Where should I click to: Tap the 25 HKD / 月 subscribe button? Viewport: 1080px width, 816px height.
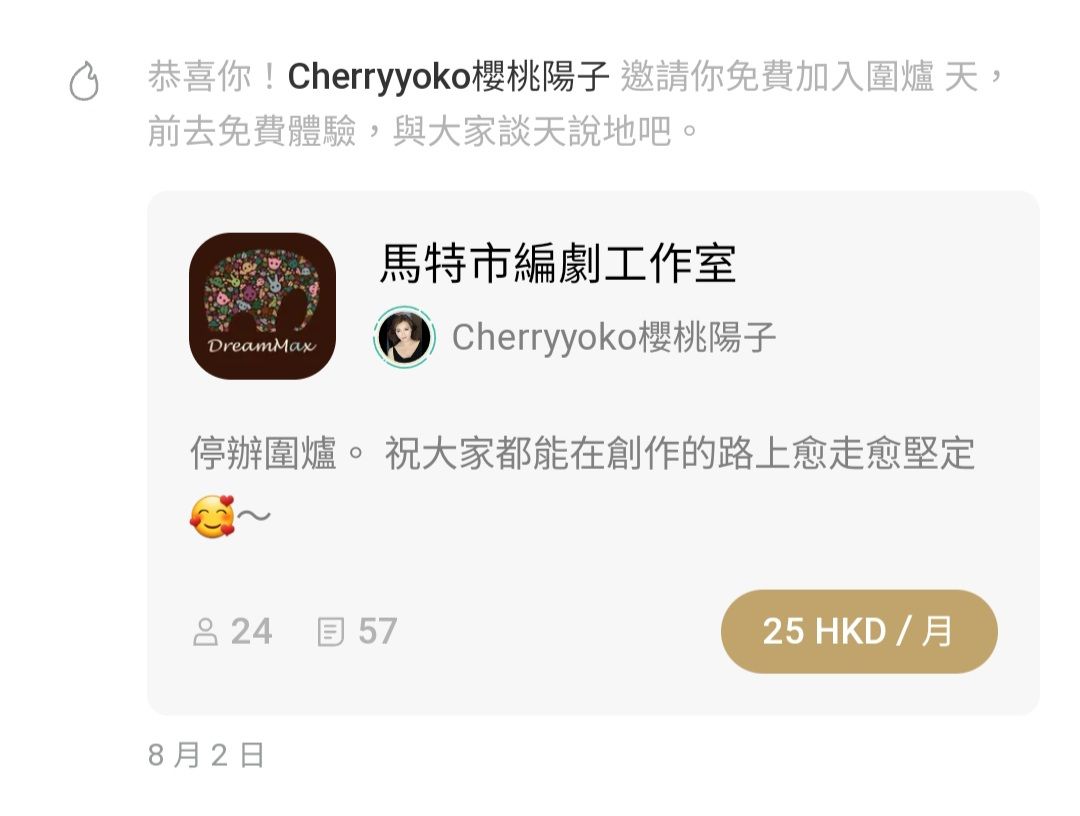coord(858,631)
